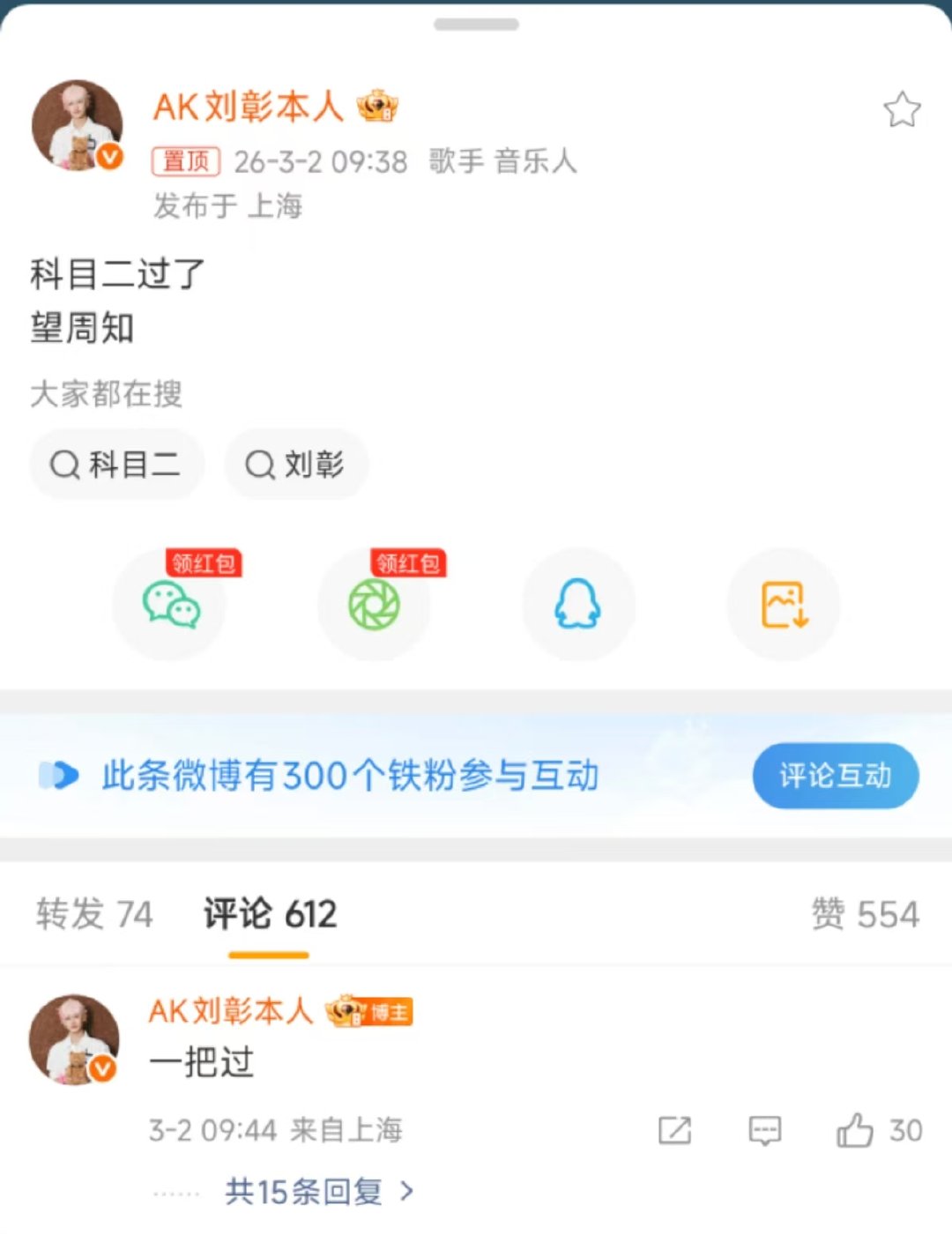Tap the reply bubble icon on the comment
Screen dimensions: 952x1235
(763, 1131)
